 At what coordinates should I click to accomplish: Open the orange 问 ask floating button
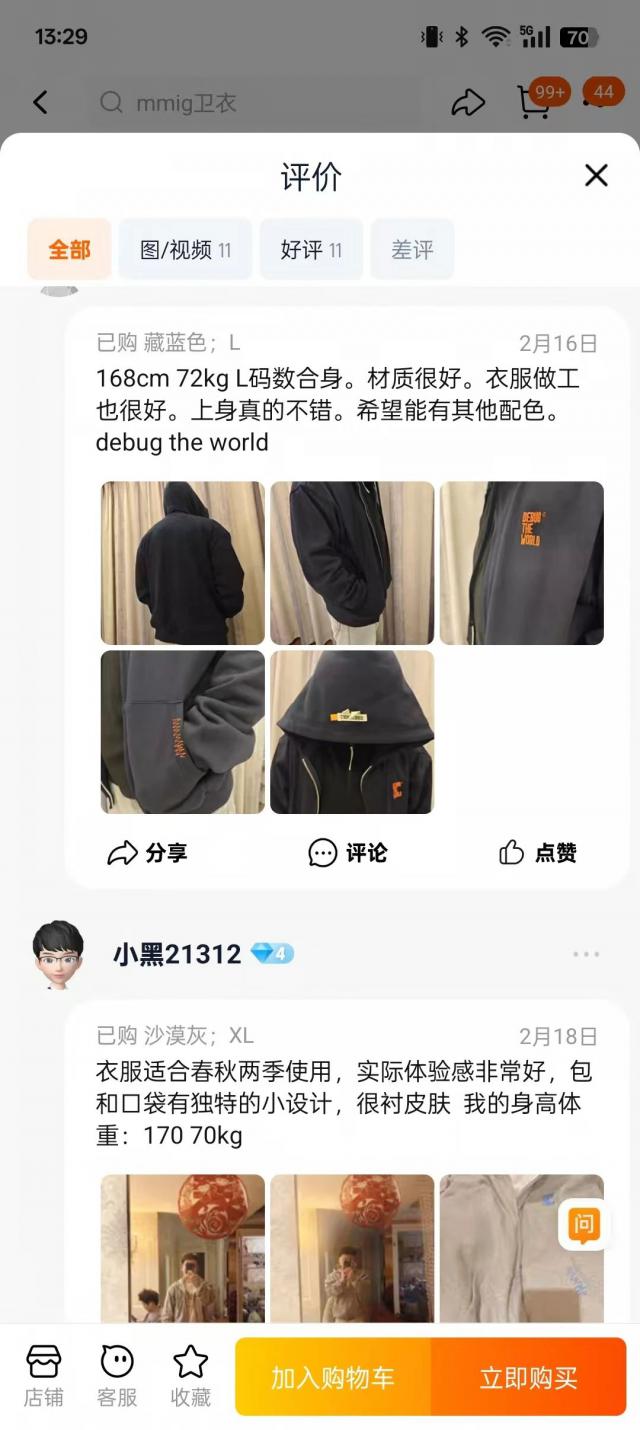pyautogui.click(x=583, y=1224)
